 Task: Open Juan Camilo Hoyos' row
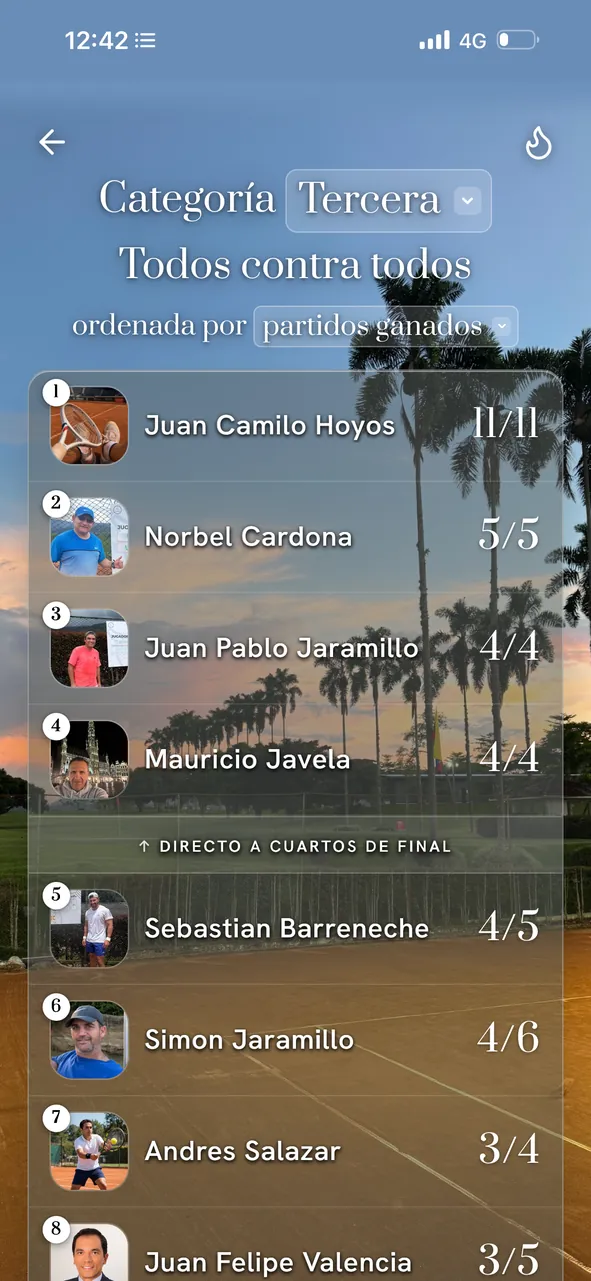(x=295, y=426)
